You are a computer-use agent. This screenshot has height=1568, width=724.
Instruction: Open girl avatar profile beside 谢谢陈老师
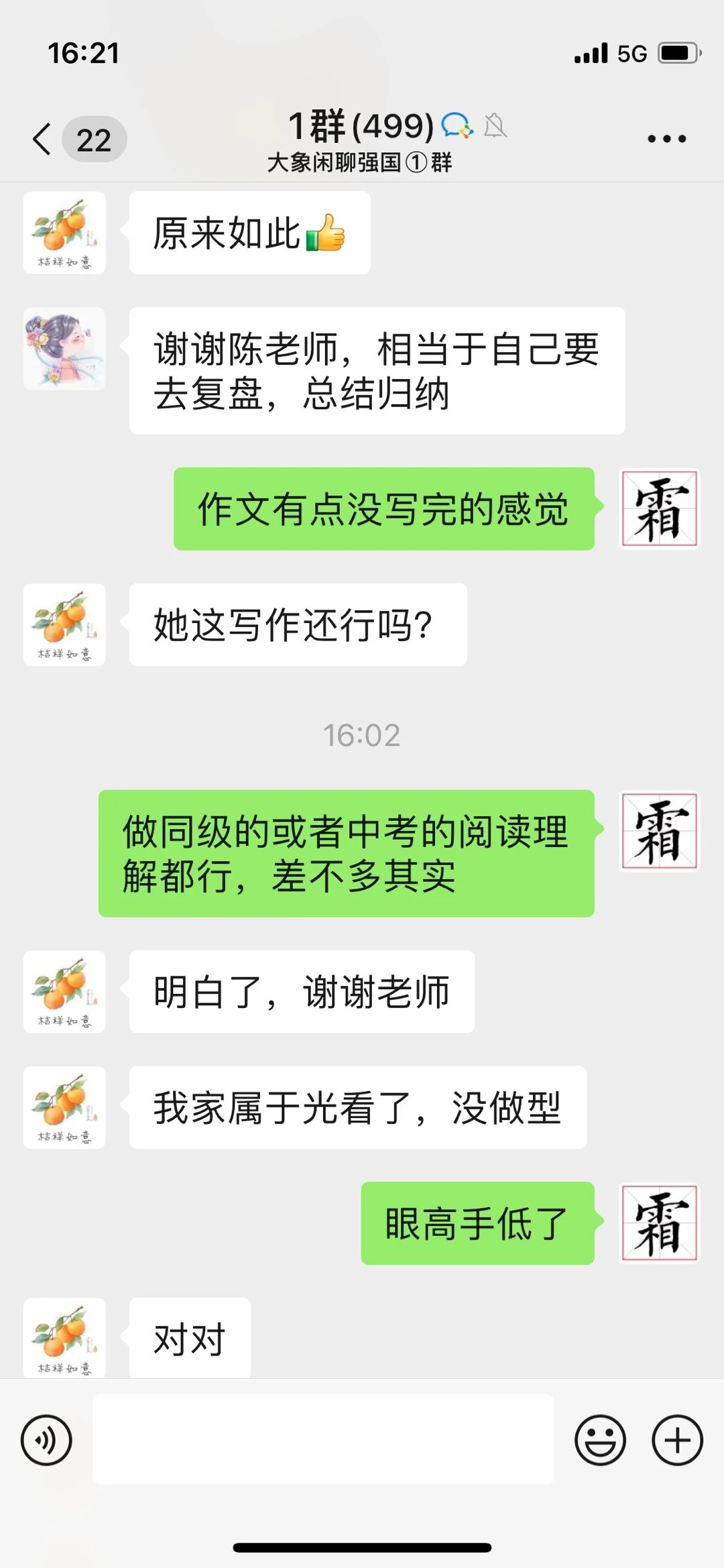[x=64, y=349]
